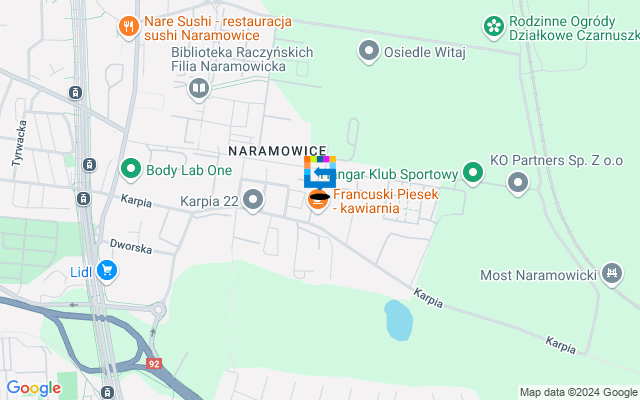Tap the Francuski Piesek kawiarnia pin
Image resolution: width=640 pixels, height=400 pixels.
click(x=319, y=200)
